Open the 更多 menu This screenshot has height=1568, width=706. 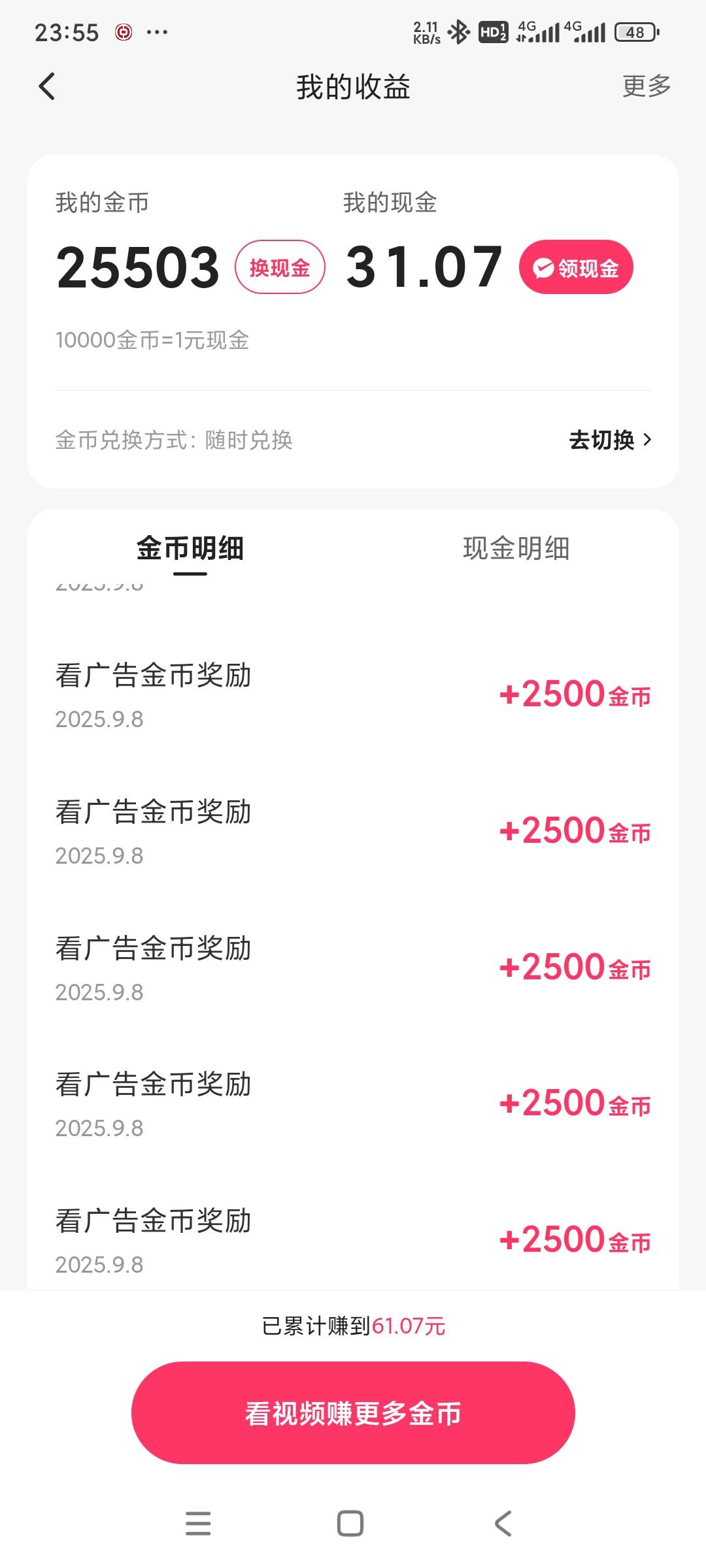(x=646, y=86)
